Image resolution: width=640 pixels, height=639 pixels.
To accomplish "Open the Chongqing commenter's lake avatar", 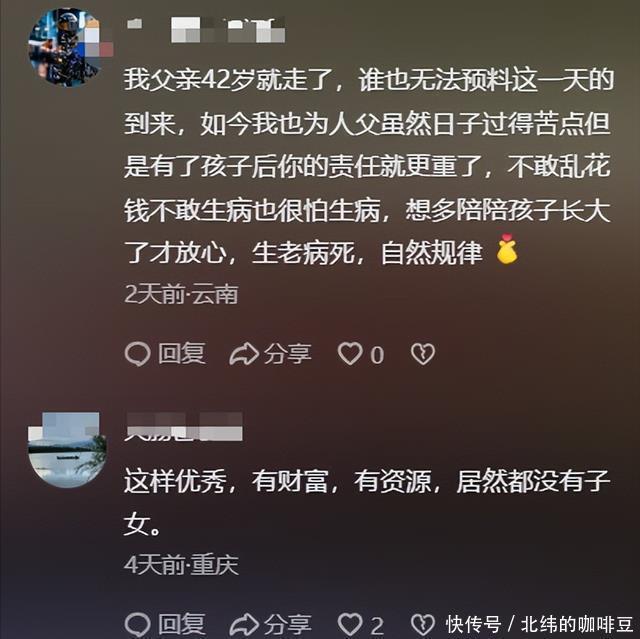I will click(x=67, y=450).
